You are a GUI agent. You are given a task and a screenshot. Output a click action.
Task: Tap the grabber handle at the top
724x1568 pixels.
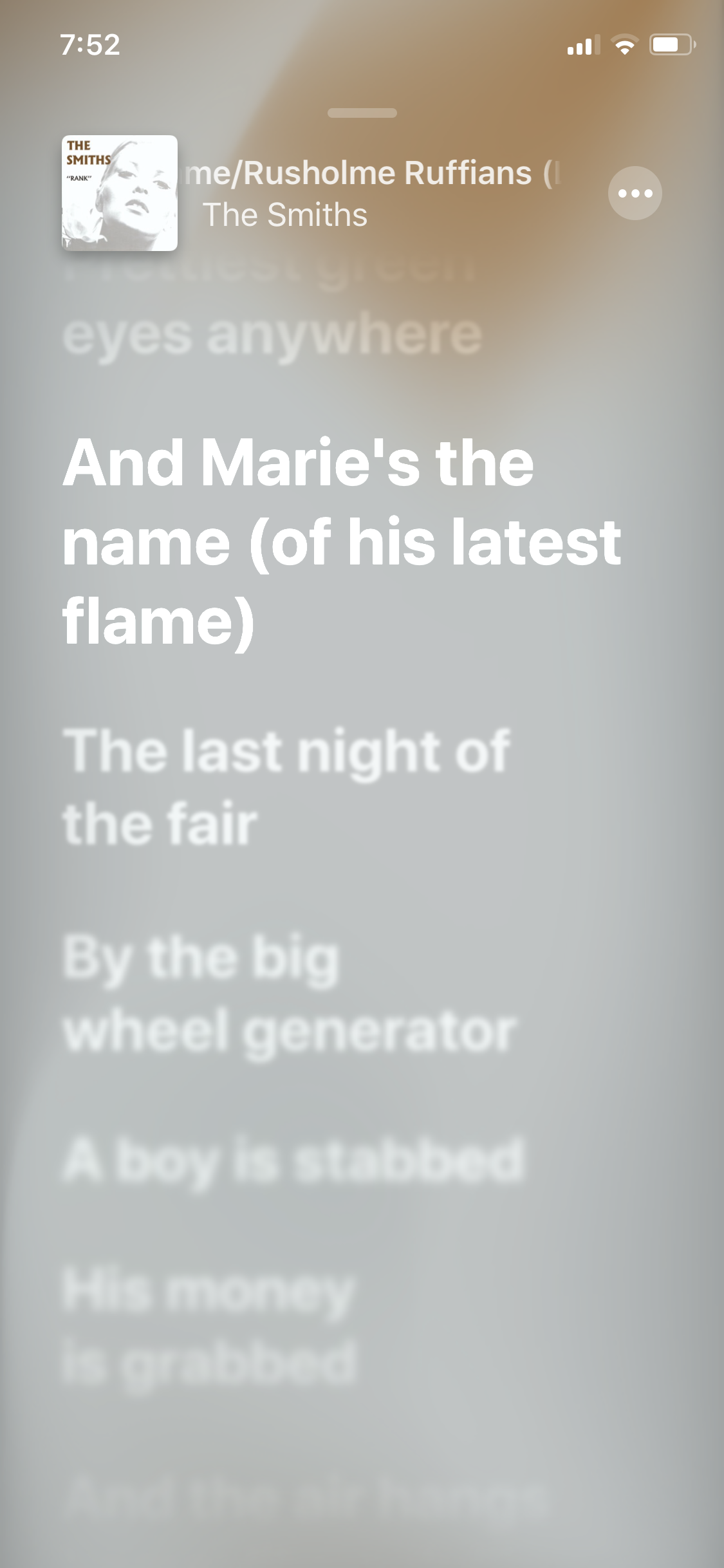(362, 113)
